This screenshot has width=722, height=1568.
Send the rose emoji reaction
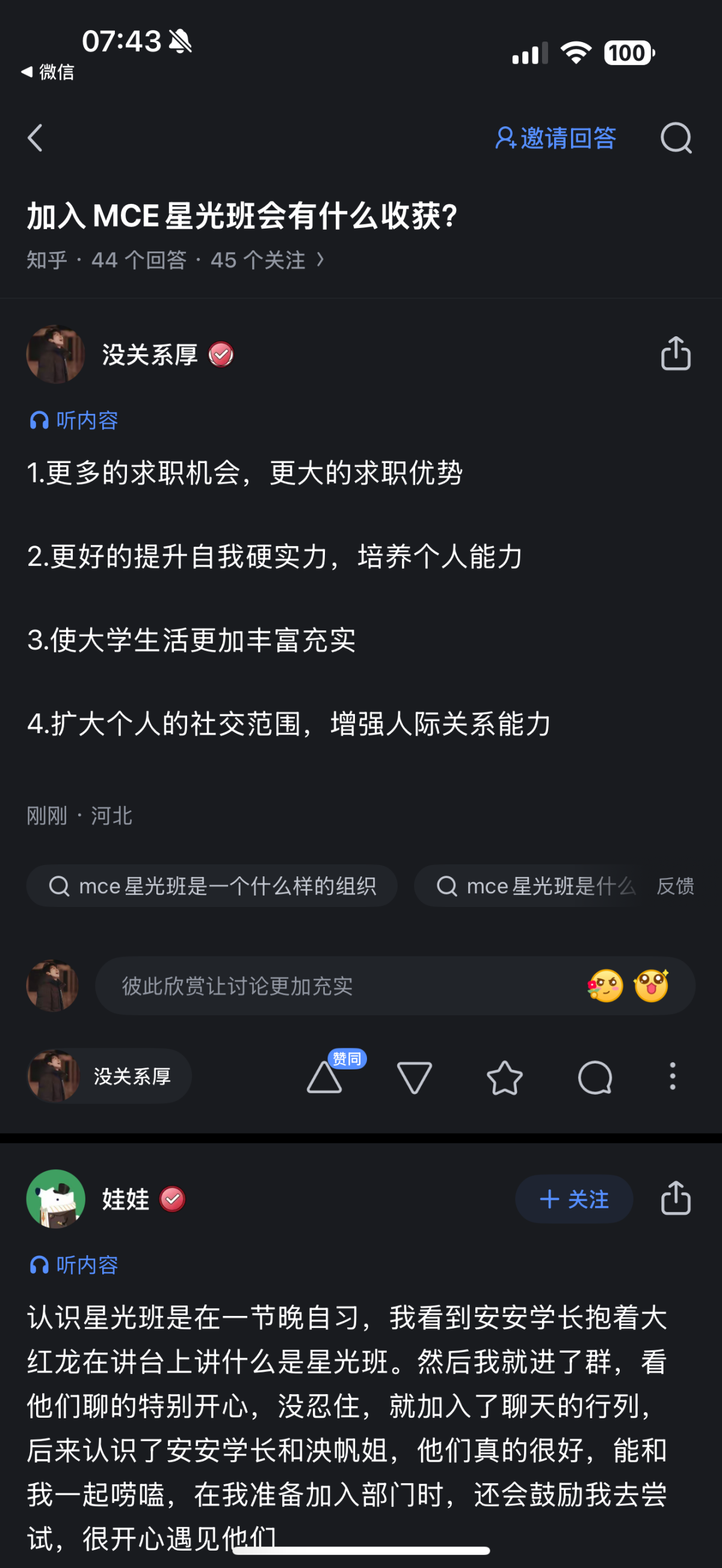tap(605, 985)
